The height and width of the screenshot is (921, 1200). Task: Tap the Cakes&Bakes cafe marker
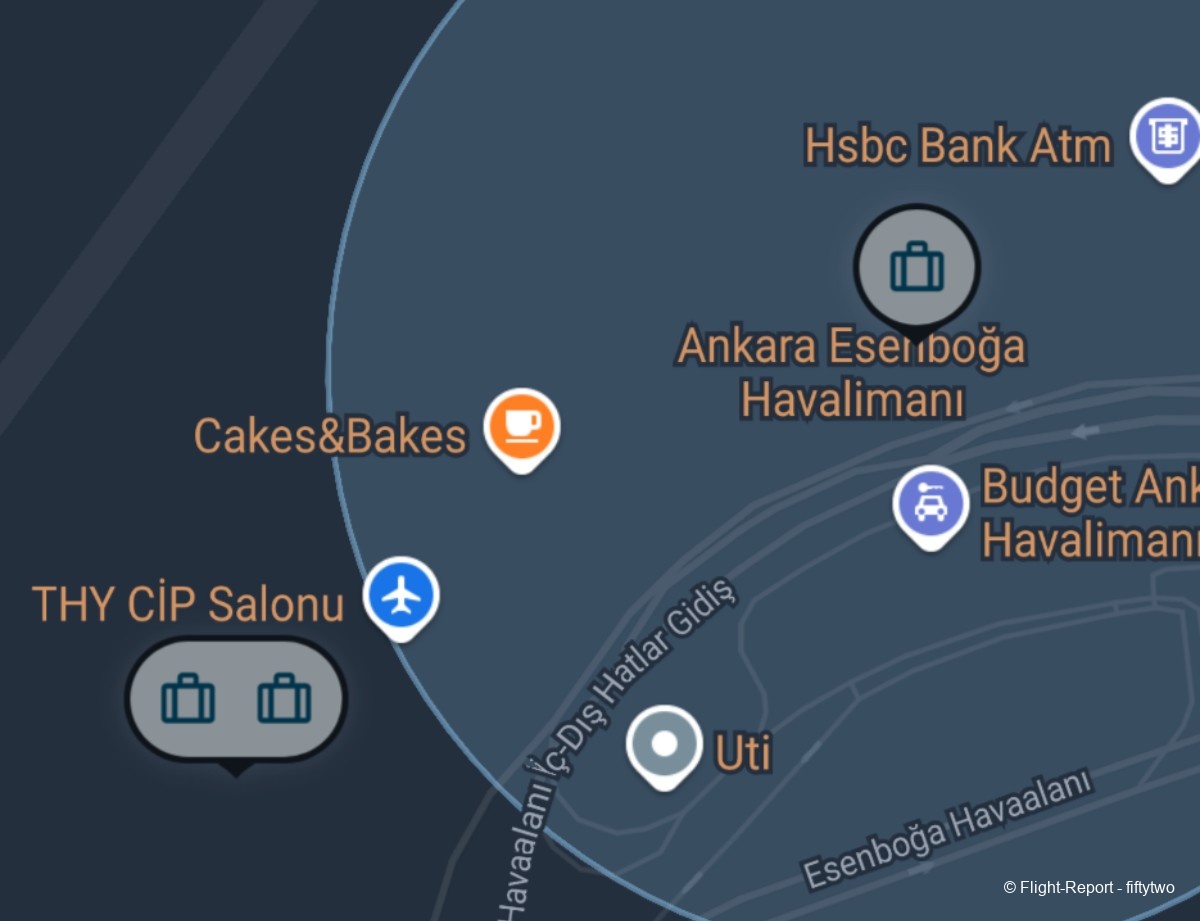tap(521, 427)
